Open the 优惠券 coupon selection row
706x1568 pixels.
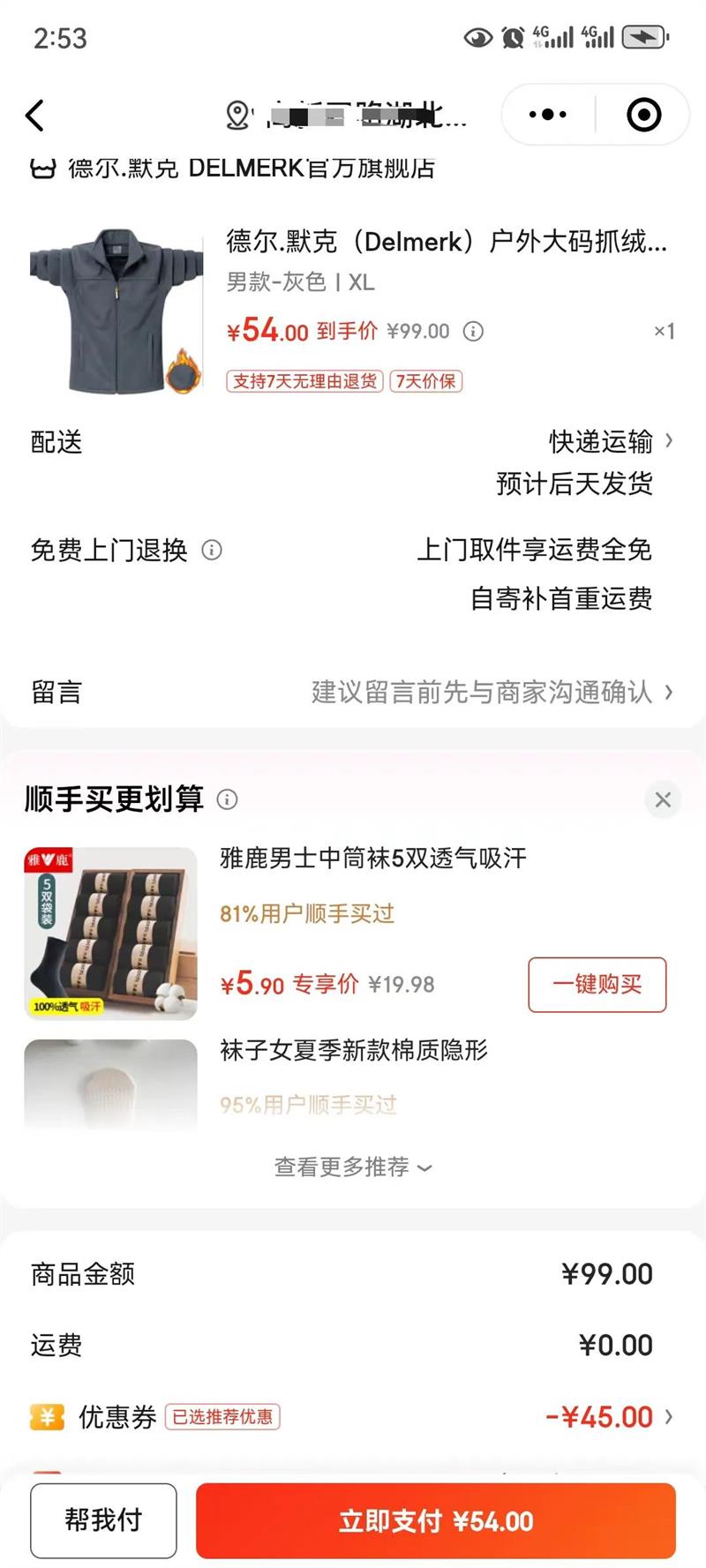353,1417
